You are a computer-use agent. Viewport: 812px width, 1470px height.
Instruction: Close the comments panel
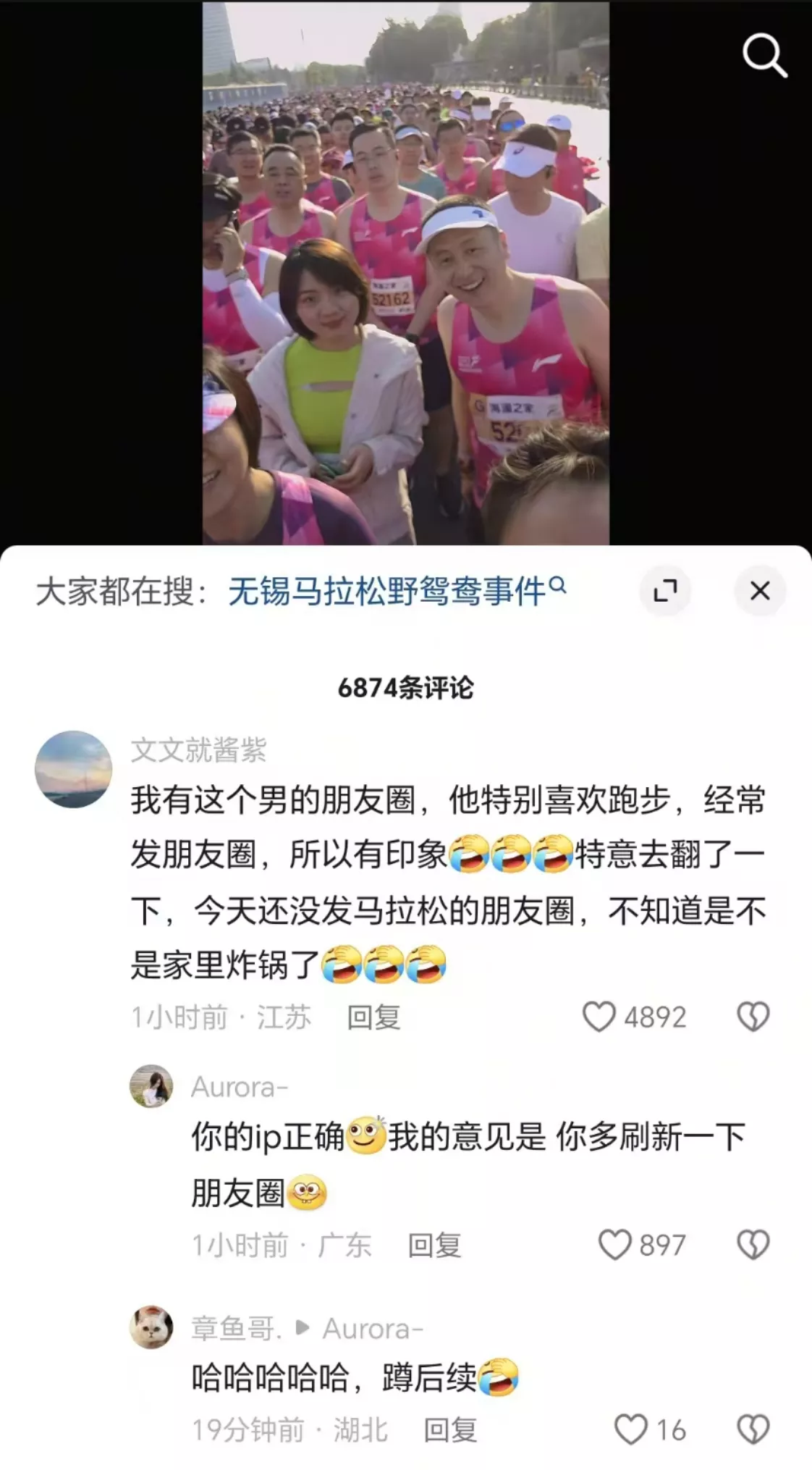760,591
